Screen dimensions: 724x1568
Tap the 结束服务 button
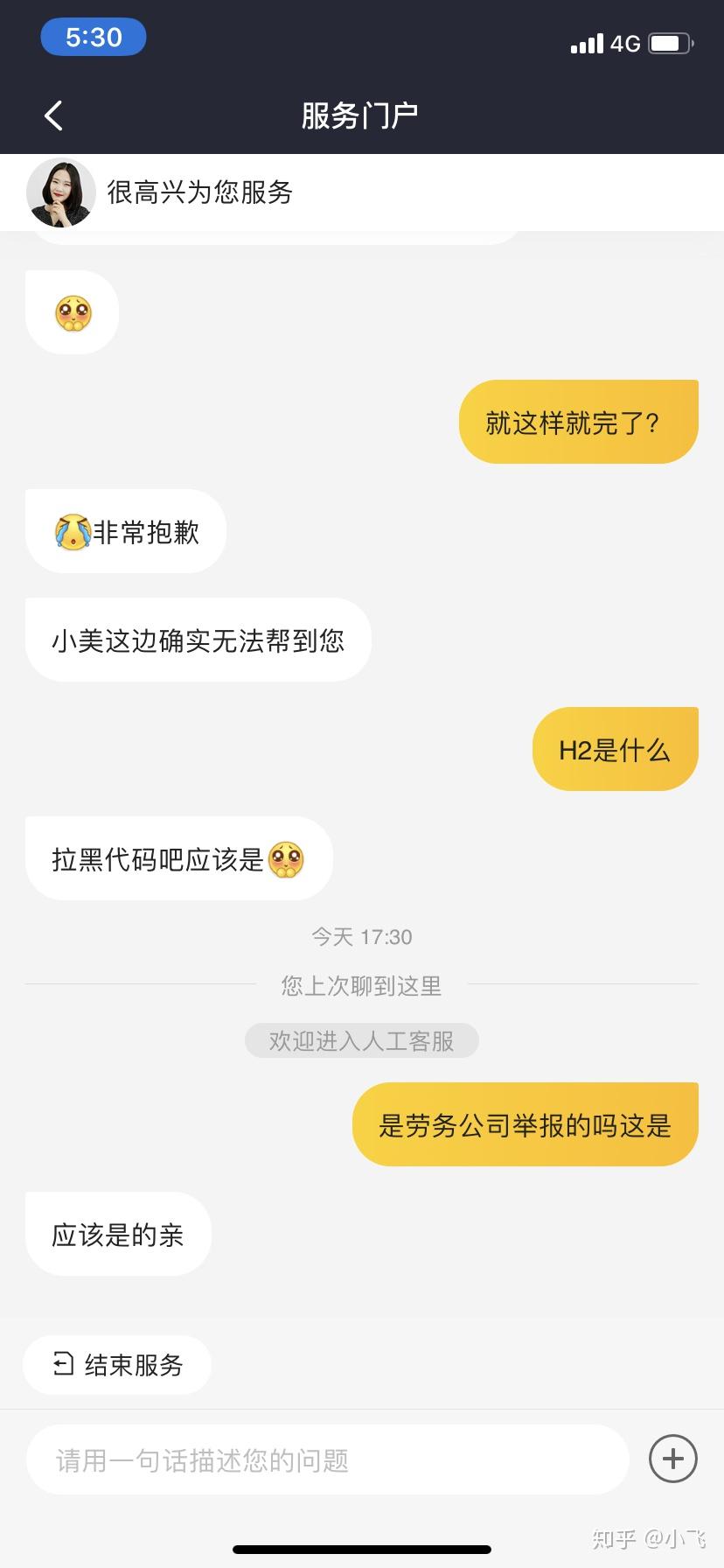coord(117,1364)
